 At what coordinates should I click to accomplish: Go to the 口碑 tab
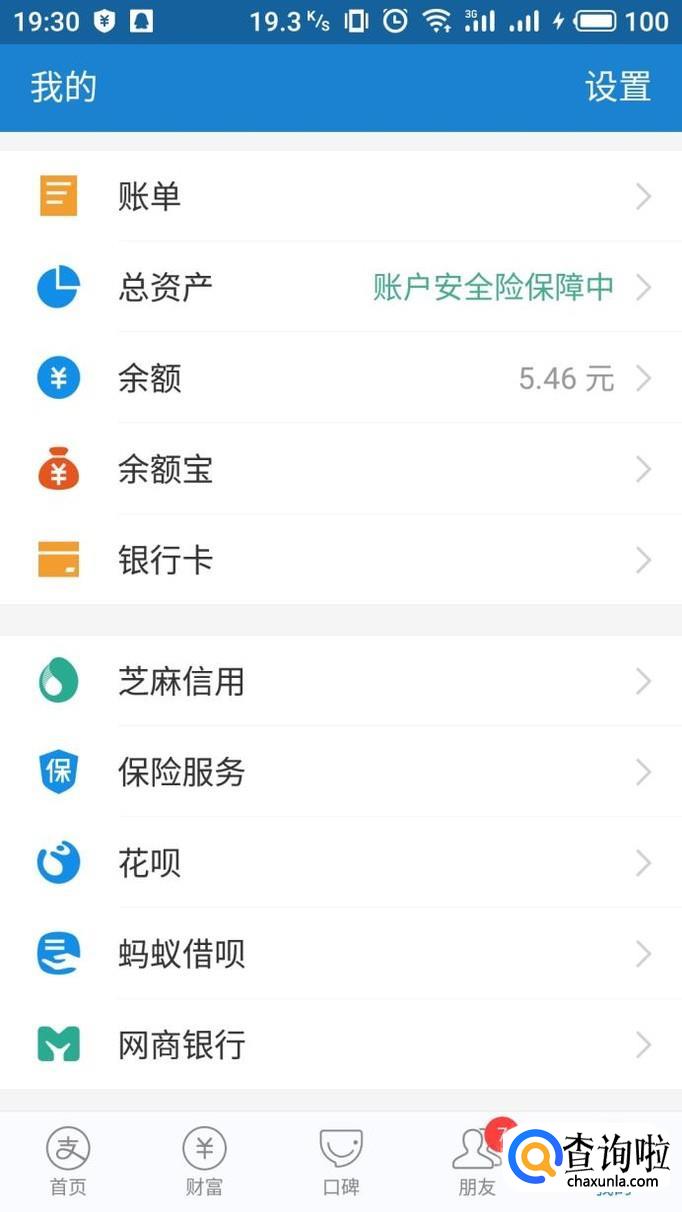pos(341,1160)
